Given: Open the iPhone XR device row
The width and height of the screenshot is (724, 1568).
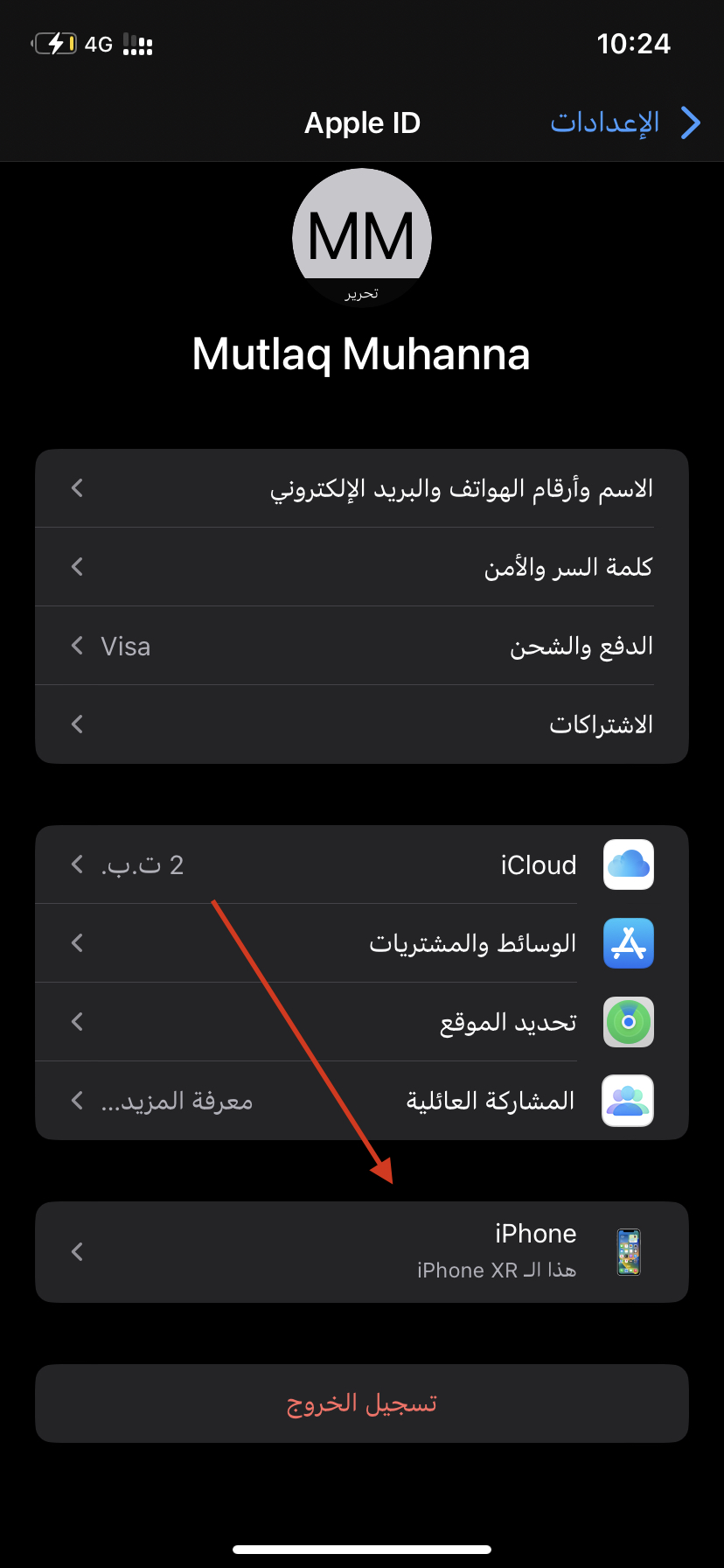Looking at the screenshot, I should pos(362,1251).
